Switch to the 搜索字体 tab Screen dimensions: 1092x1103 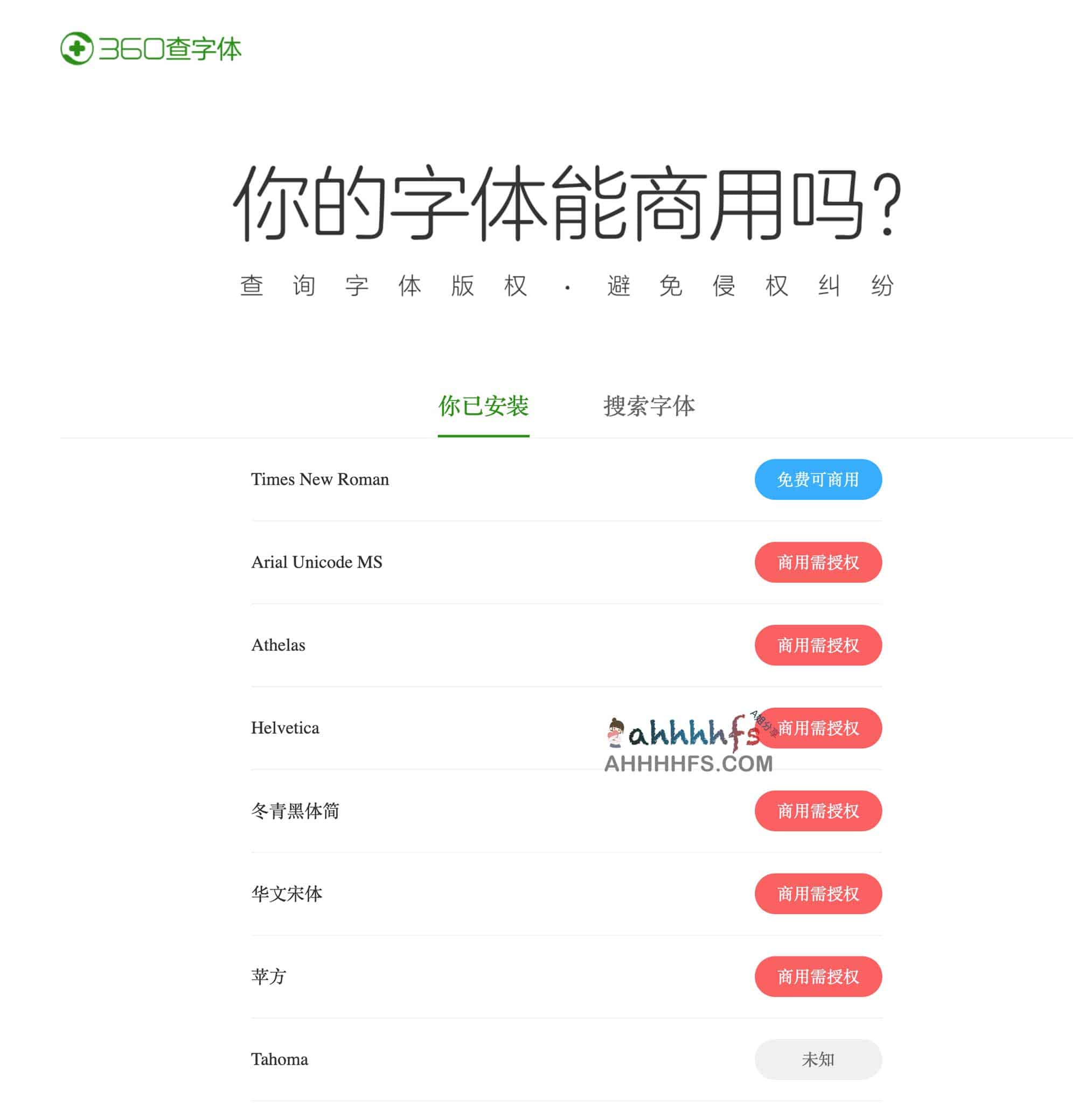point(649,407)
